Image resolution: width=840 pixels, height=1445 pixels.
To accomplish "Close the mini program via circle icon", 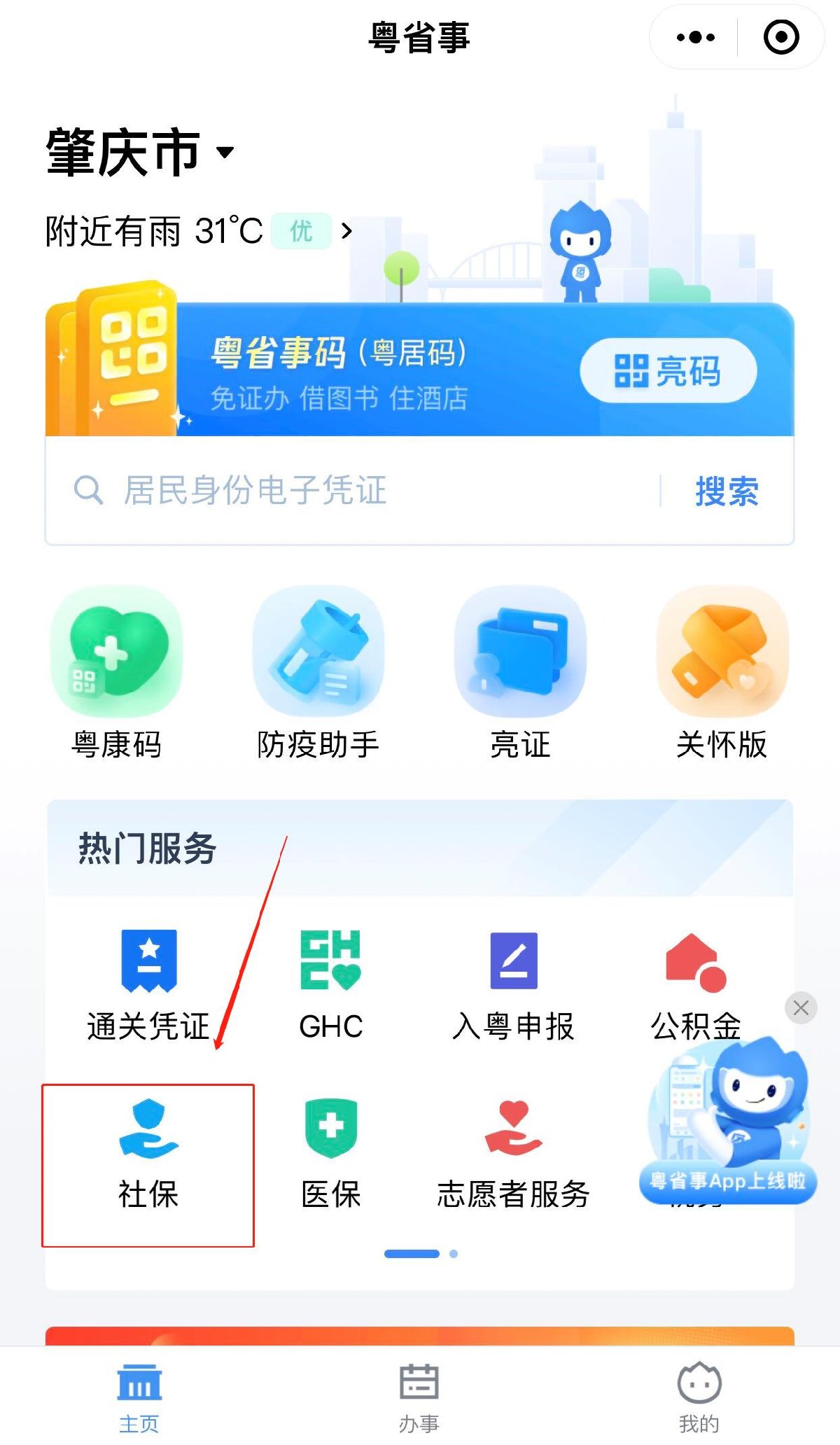I will pyautogui.click(x=780, y=37).
